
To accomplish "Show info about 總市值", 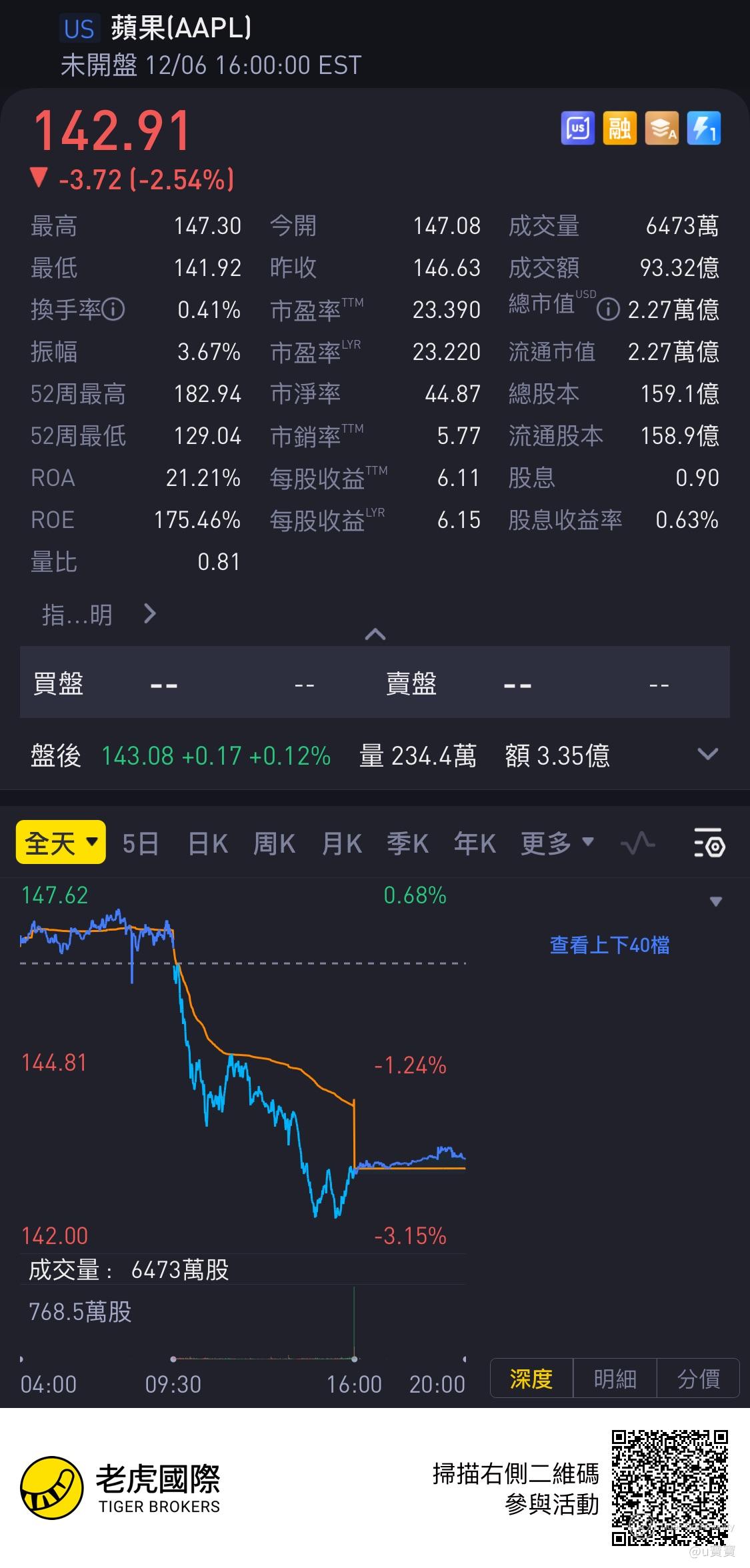I will [x=607, y=309].
